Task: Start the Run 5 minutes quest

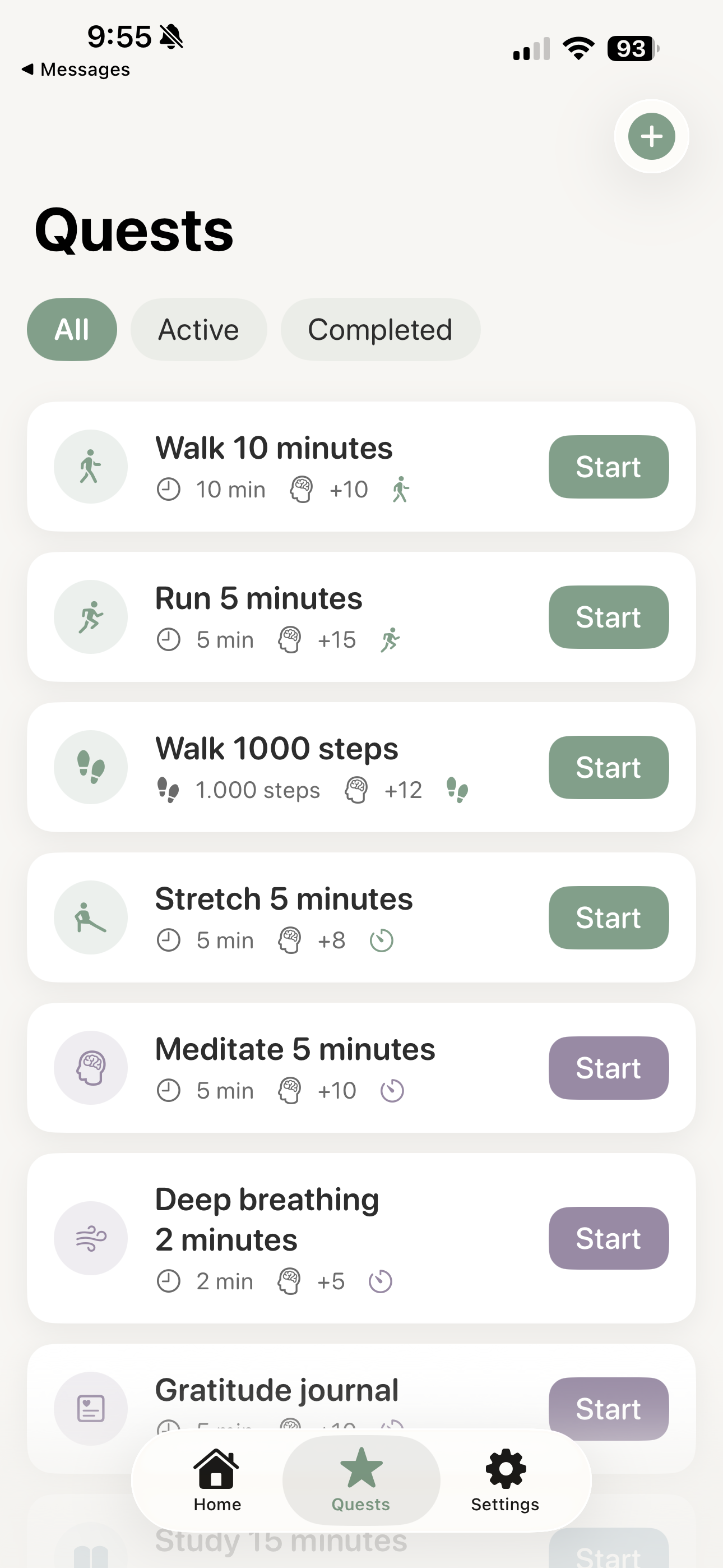Action: coord(608,617)
